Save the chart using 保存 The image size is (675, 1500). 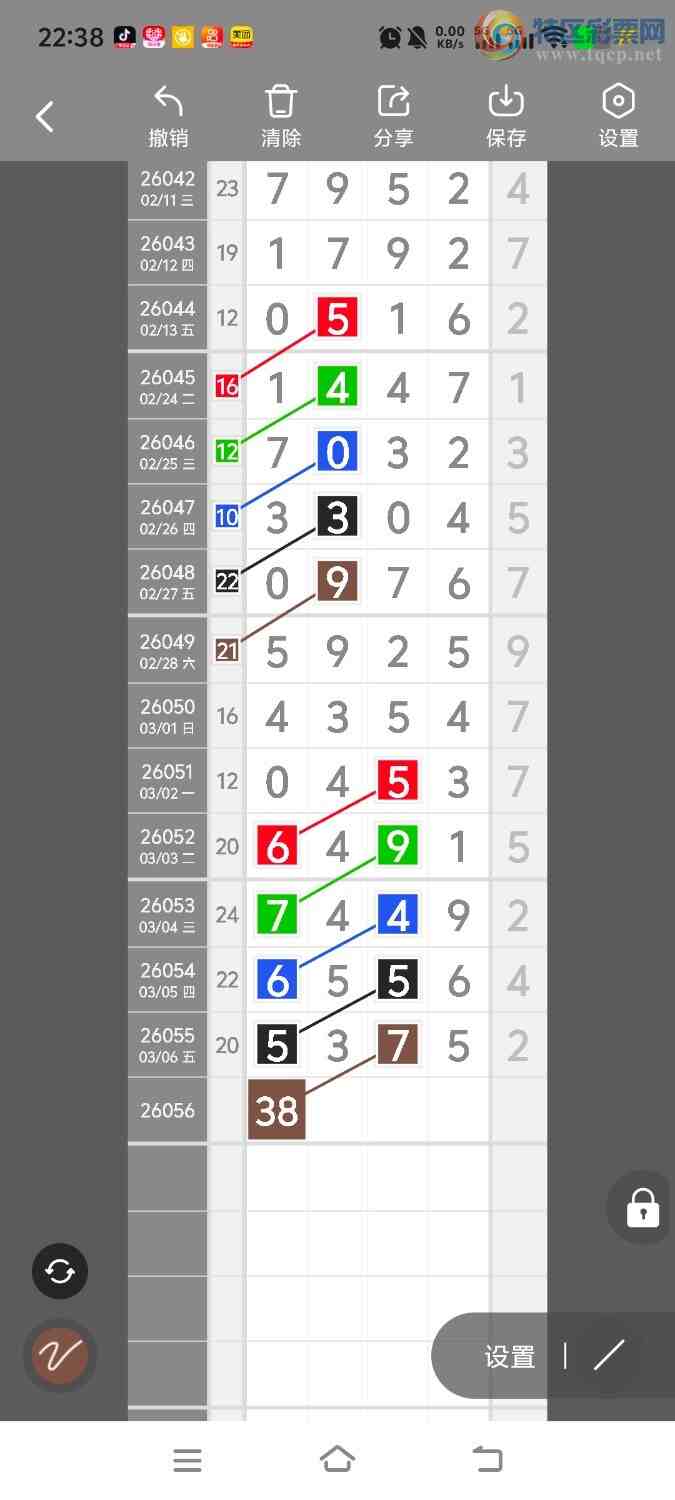coord(506,117)
